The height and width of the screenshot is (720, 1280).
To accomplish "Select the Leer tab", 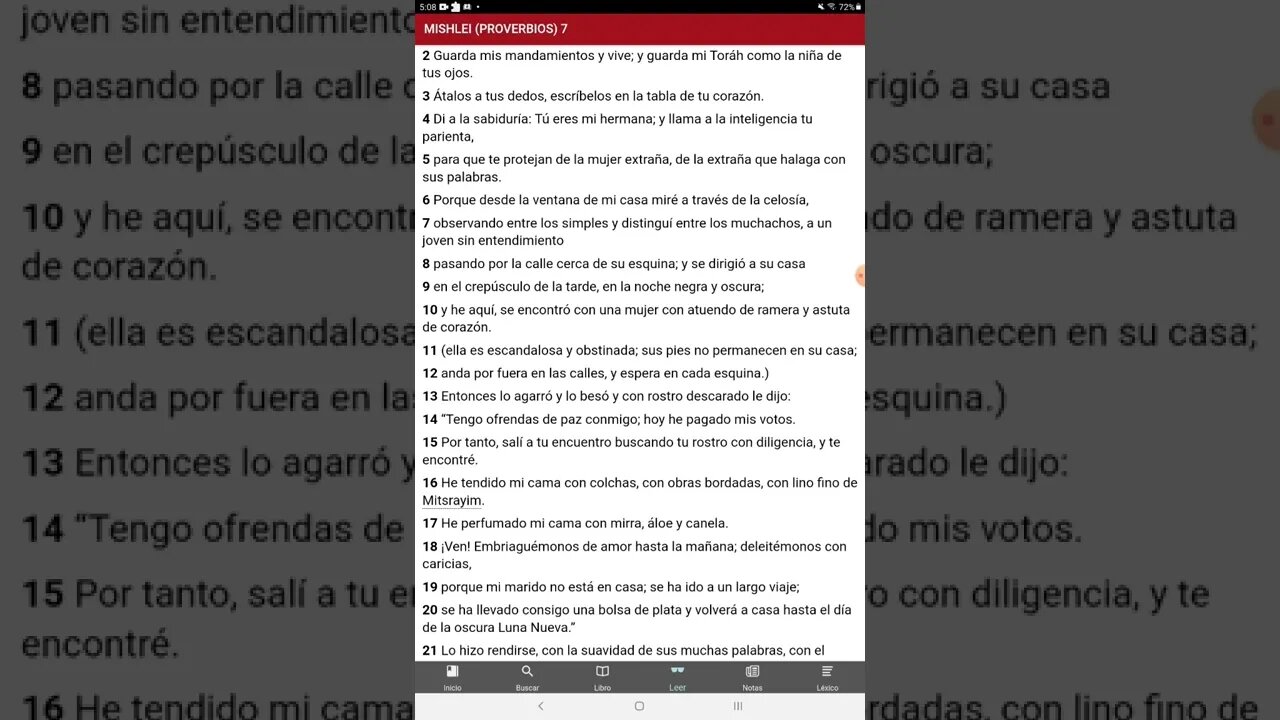I will coord(677,677).
